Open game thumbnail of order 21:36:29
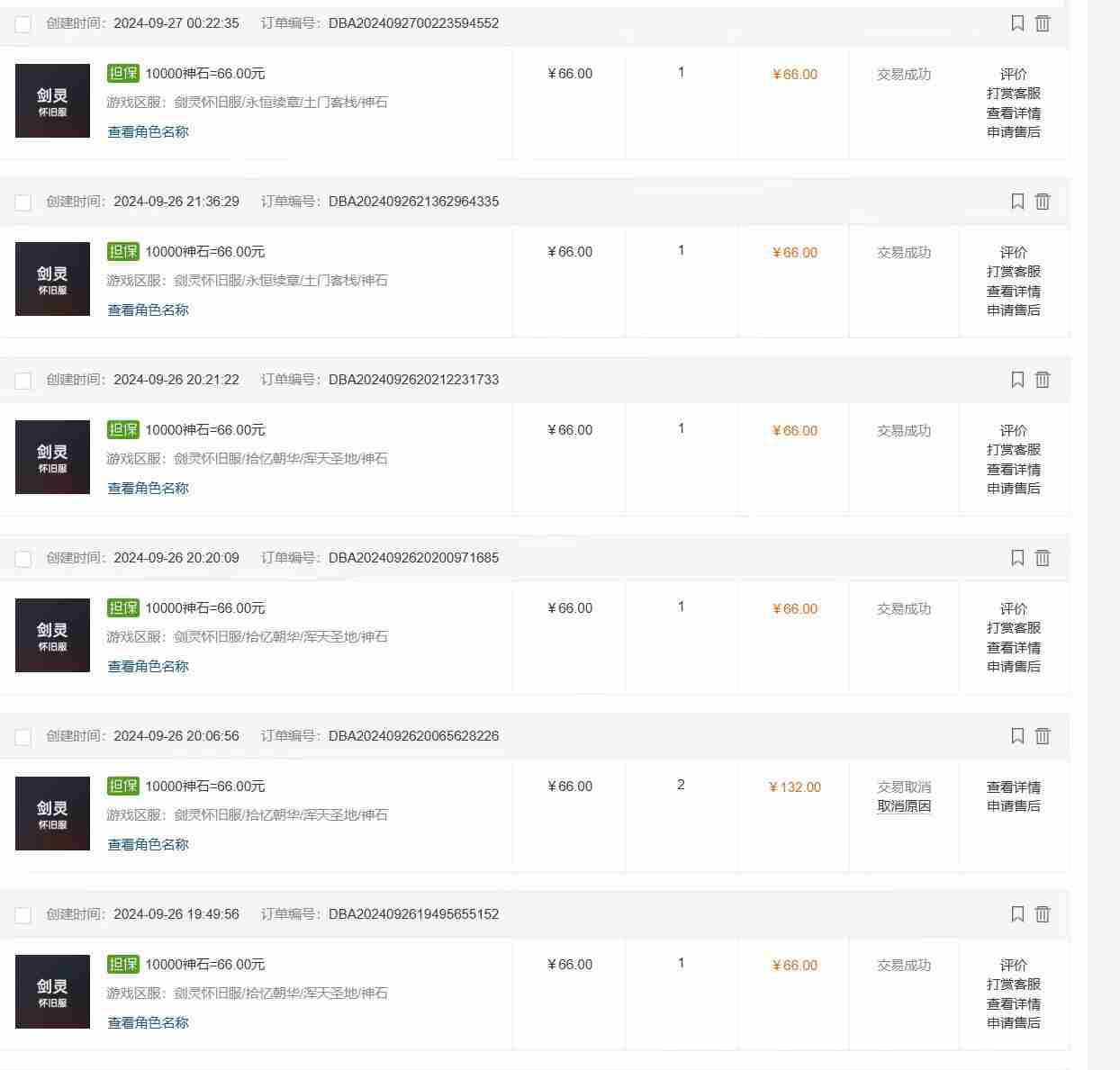This screenshot has width=1120, height=1070. click(x=52, y=279)
